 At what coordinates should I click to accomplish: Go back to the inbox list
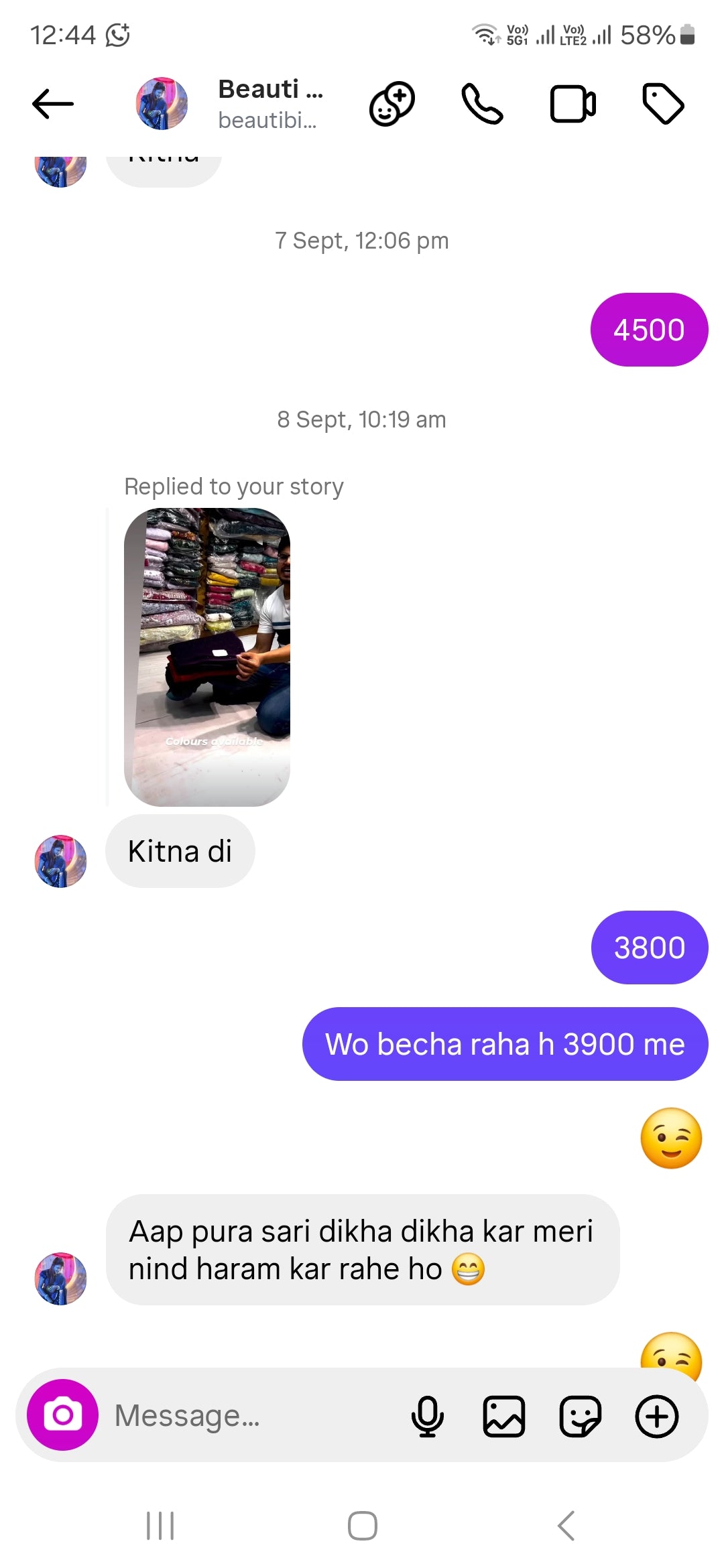coord(53,104)
